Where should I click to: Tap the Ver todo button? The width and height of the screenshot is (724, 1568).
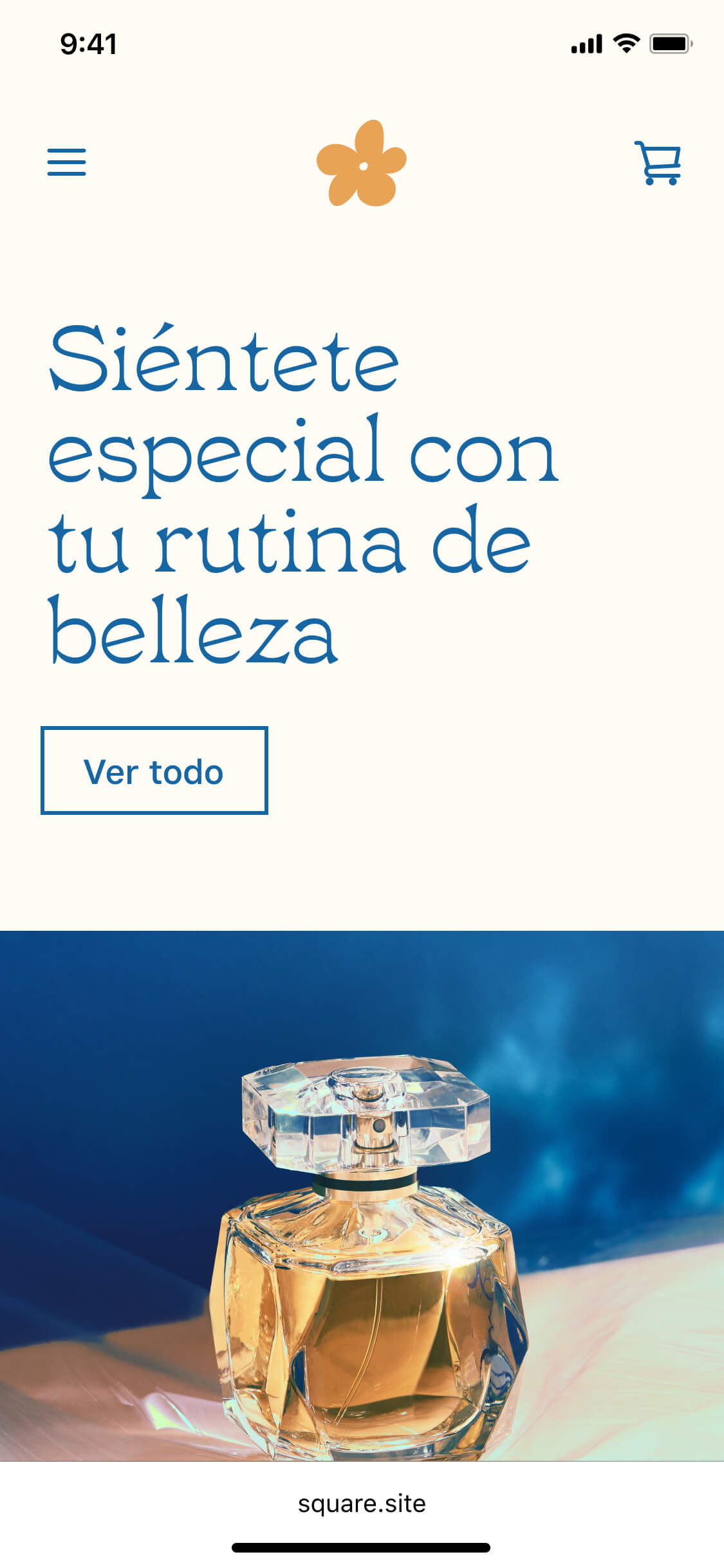click(154, 770)
